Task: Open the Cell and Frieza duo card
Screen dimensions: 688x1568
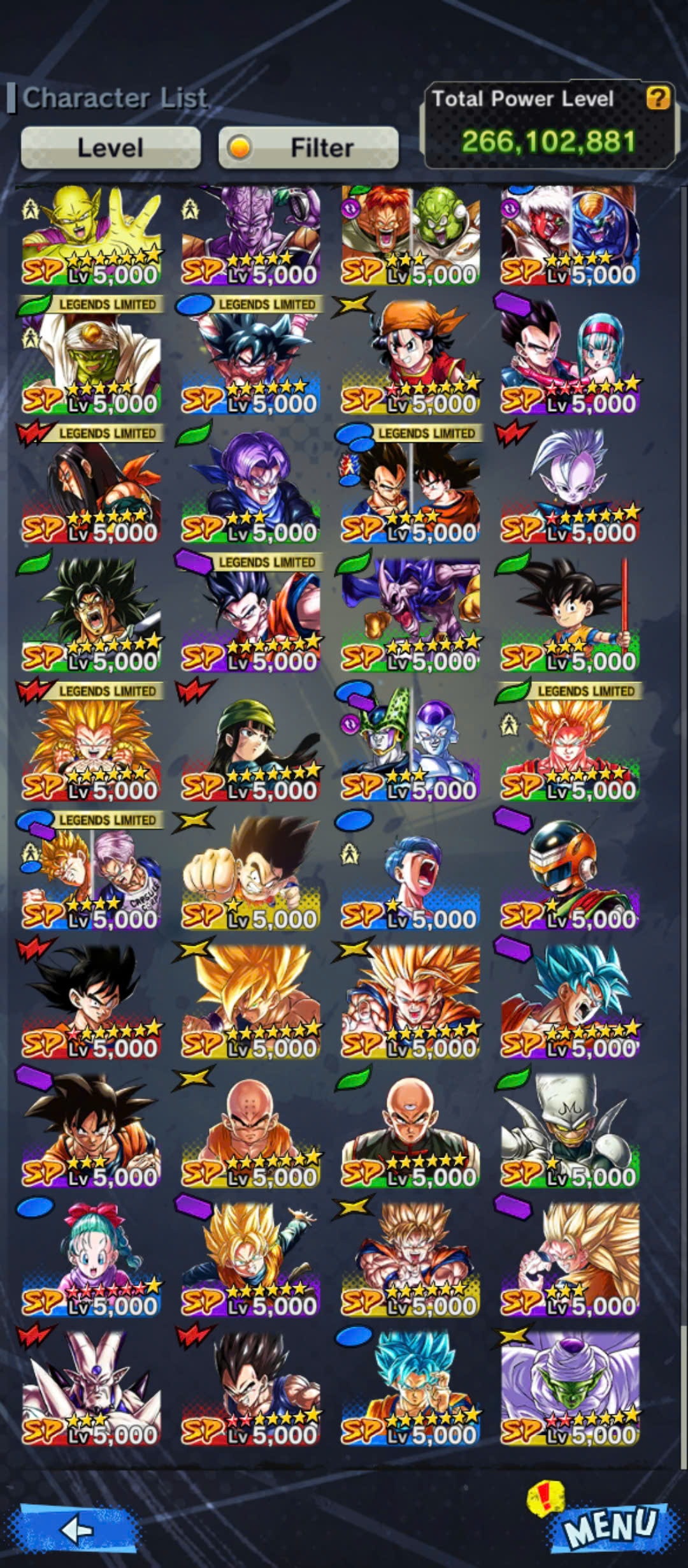Action: 410,742
